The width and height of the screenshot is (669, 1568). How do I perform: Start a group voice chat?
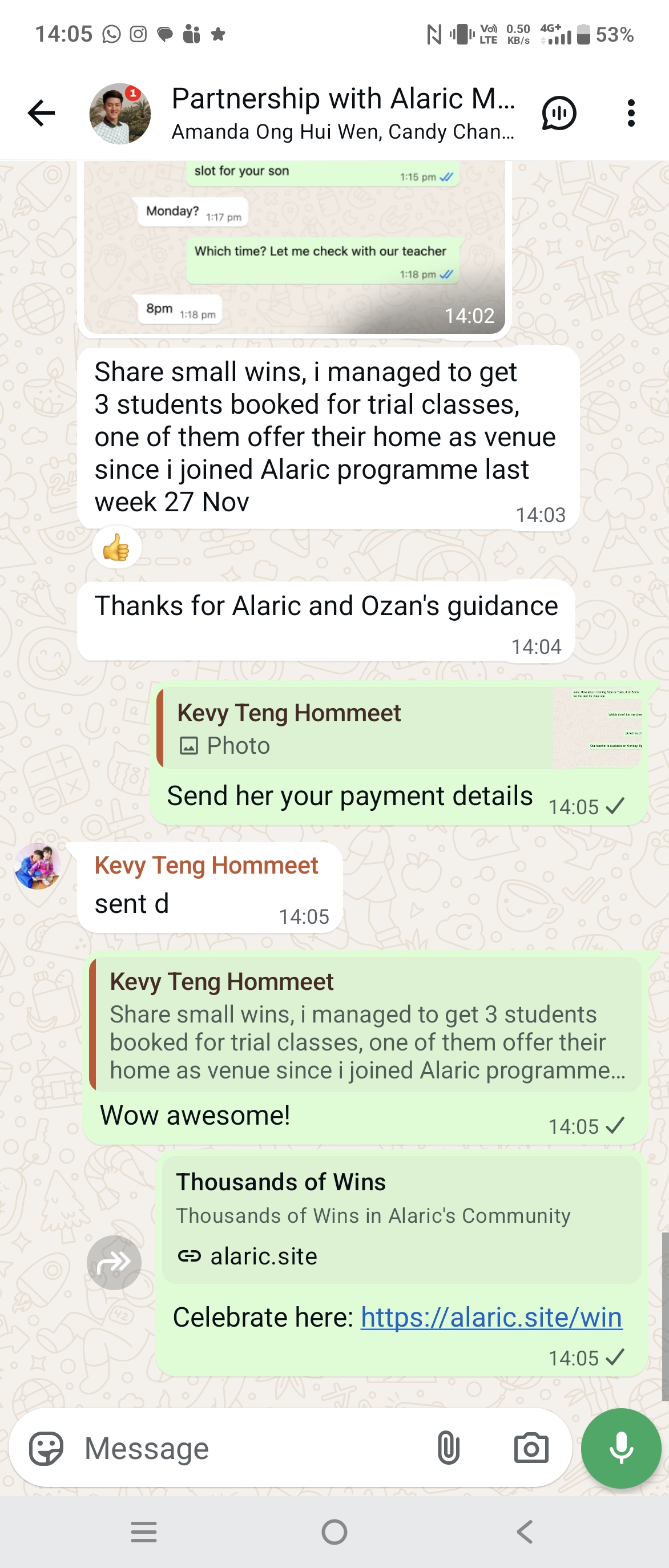click(559, 113)
